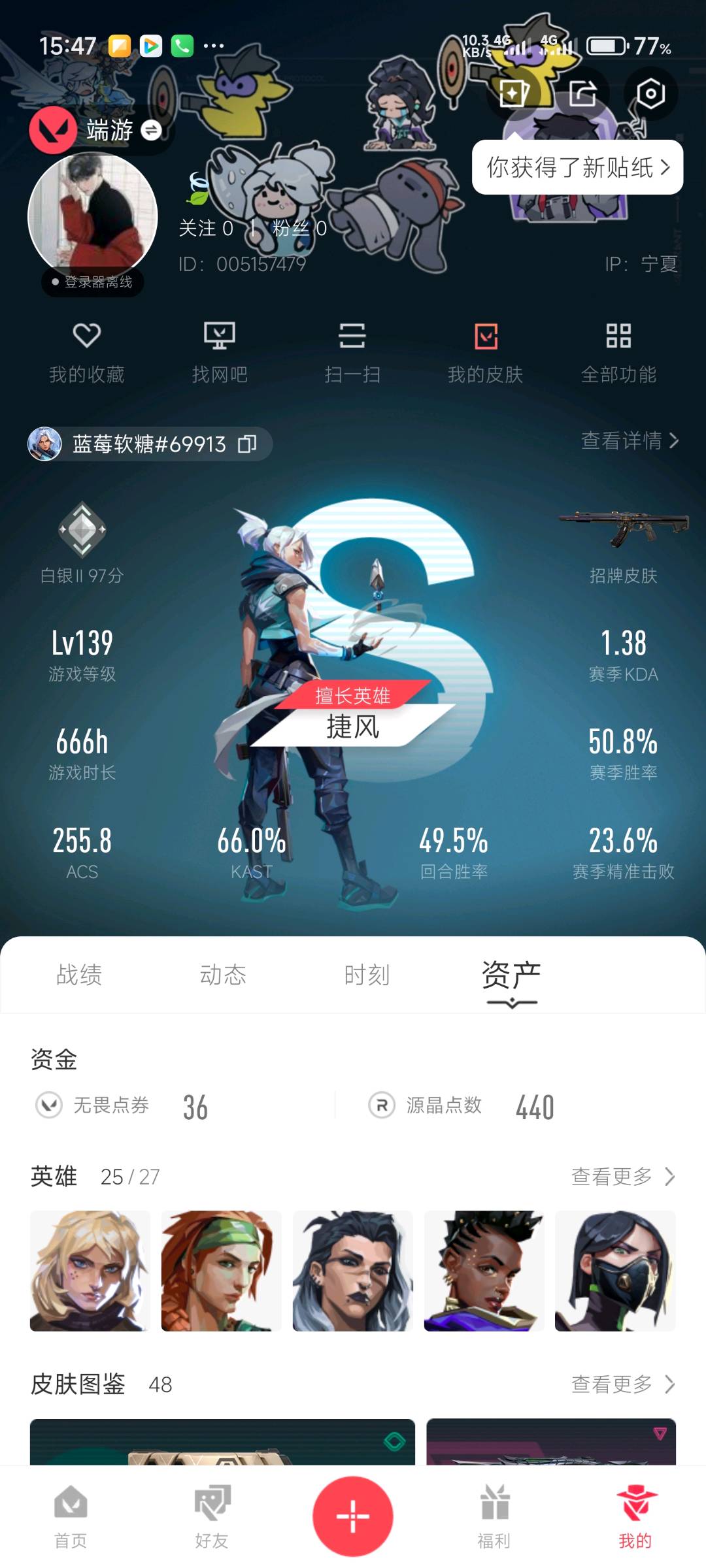View more heroes via 查看更多
The width and height of the screenshot is (706, 1568).
coord(622,1177)
